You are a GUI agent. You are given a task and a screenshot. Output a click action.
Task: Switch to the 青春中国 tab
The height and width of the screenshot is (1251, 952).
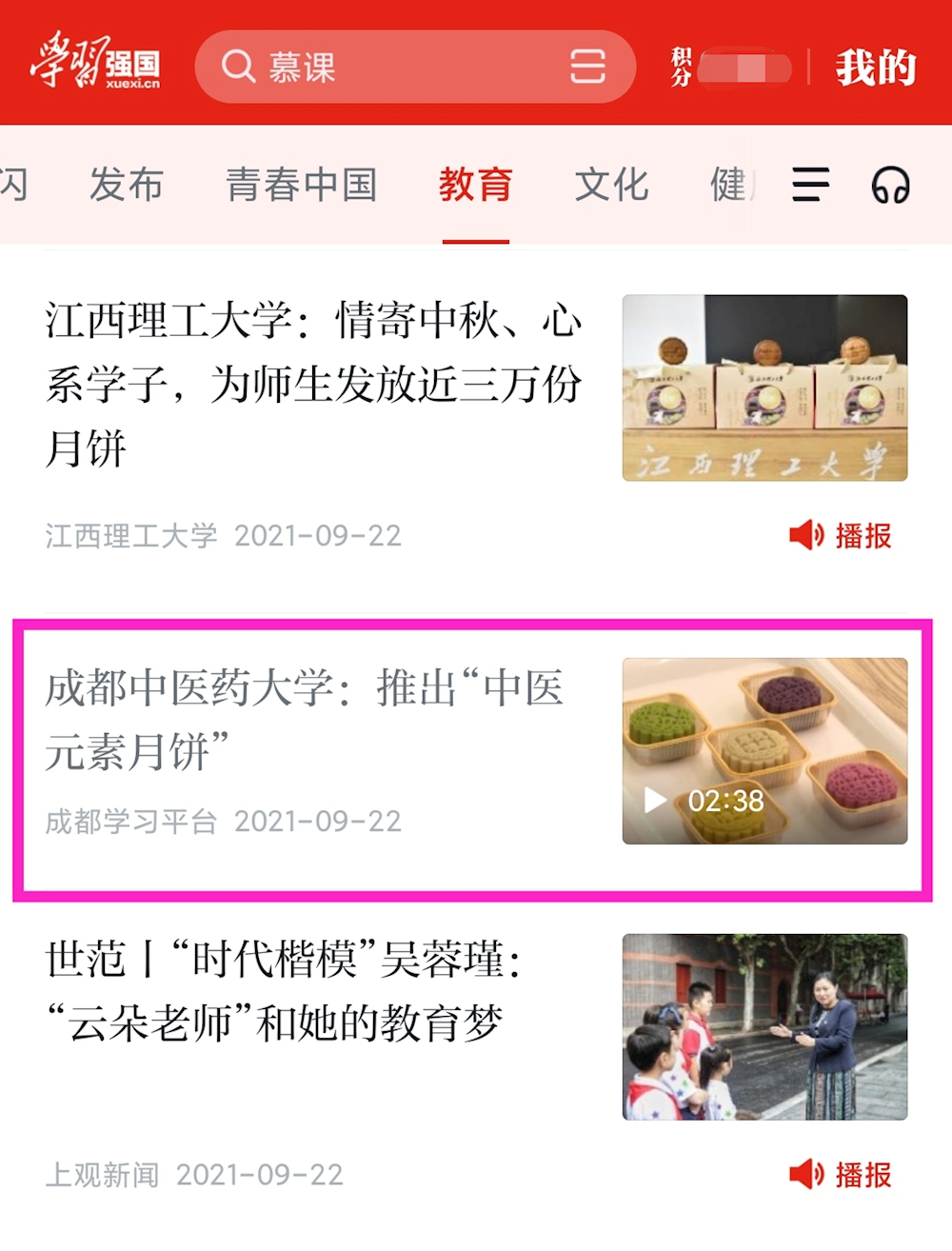pyautogui.click(x=301, y=185)
